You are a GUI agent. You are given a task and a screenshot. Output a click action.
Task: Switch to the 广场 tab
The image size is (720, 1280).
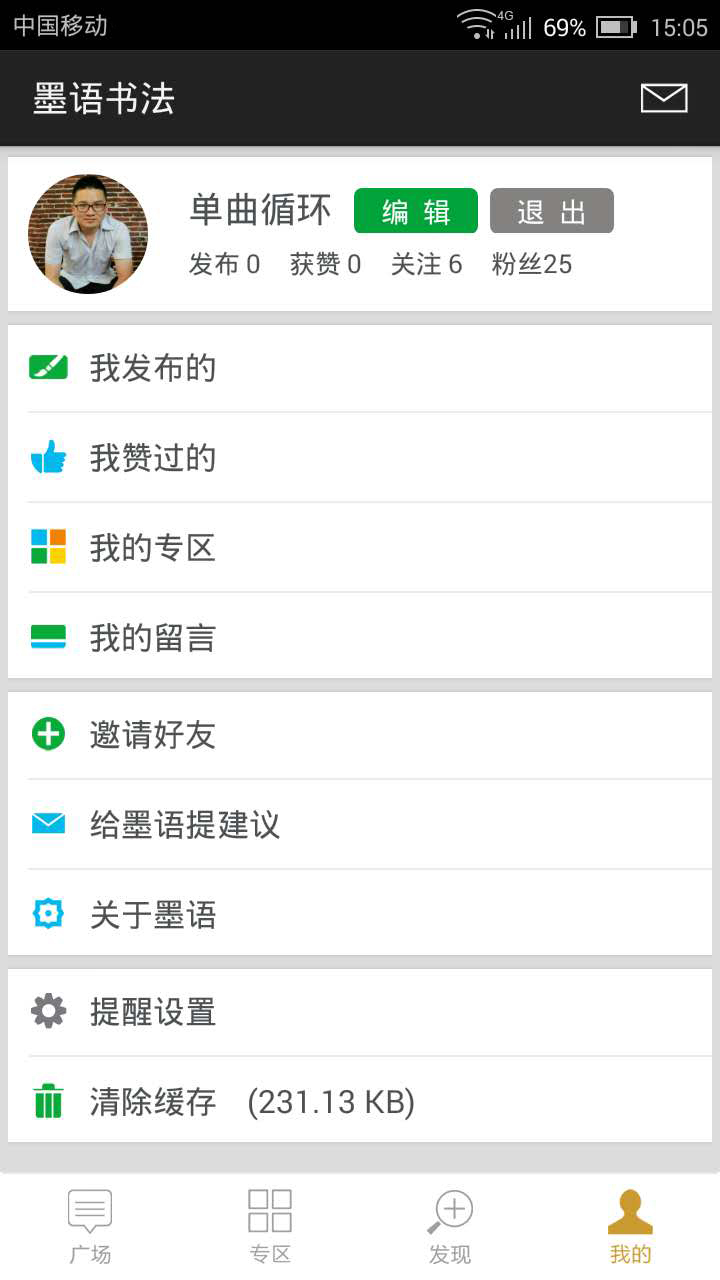[90, 1226]
